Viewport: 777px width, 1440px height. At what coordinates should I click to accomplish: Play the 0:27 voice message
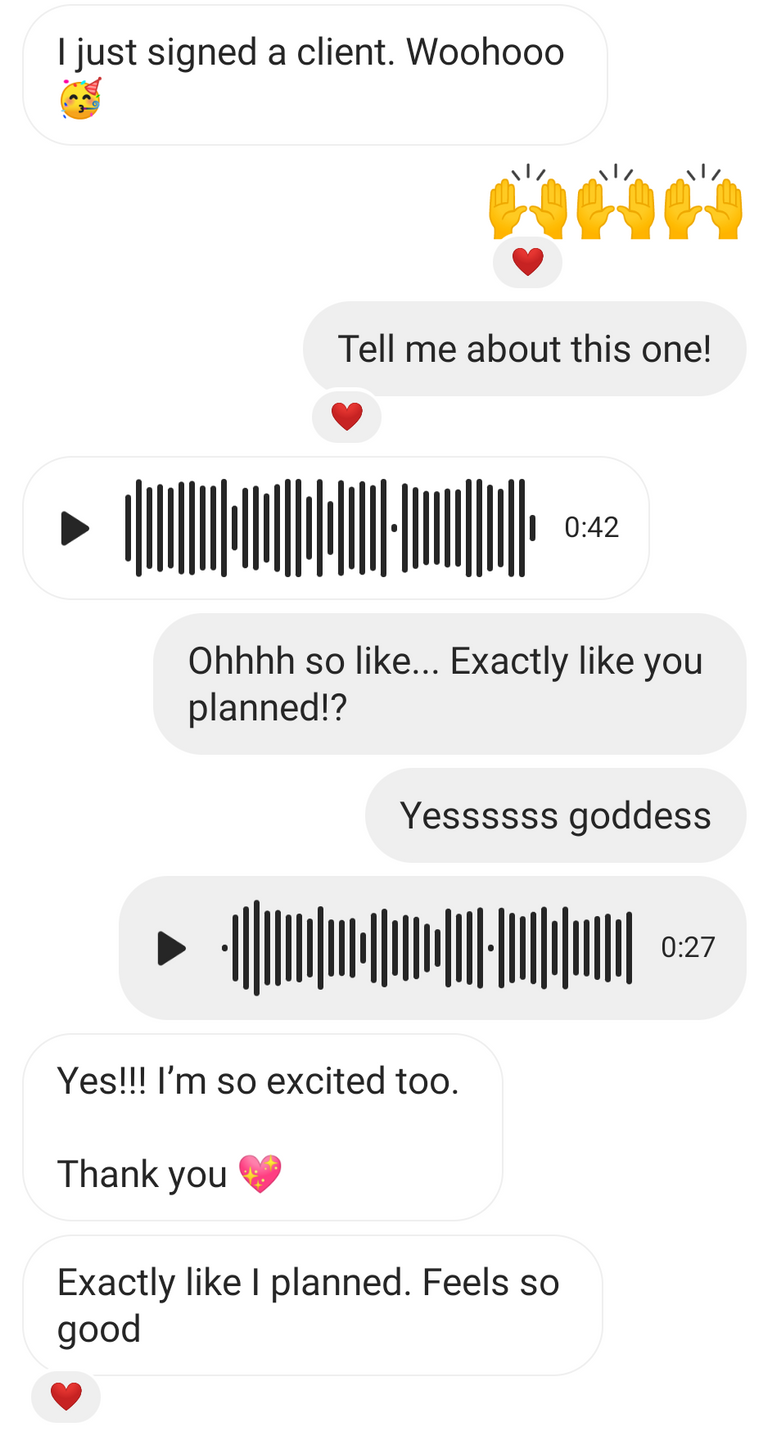coord(172,948)
